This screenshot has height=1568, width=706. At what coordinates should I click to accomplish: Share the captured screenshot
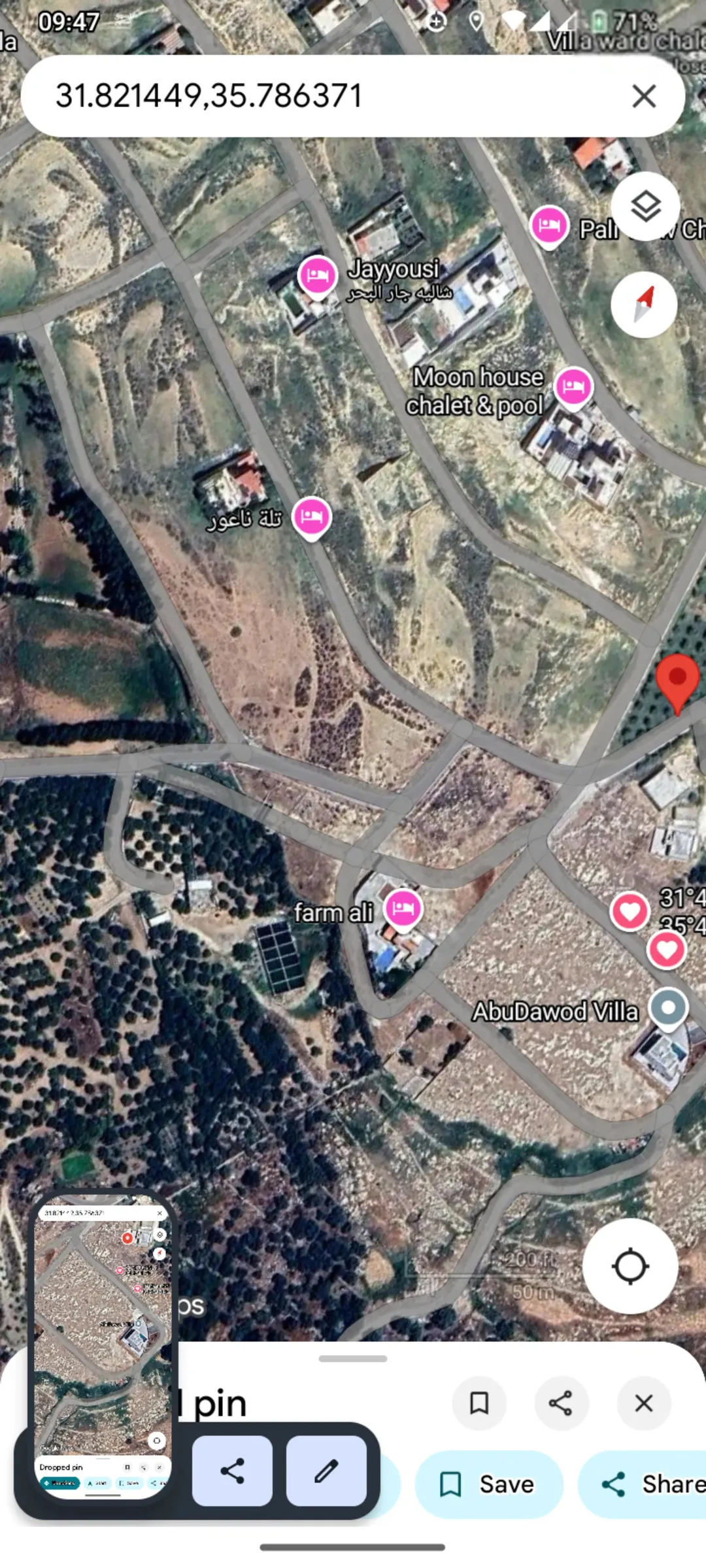[x=232, y=1471]
